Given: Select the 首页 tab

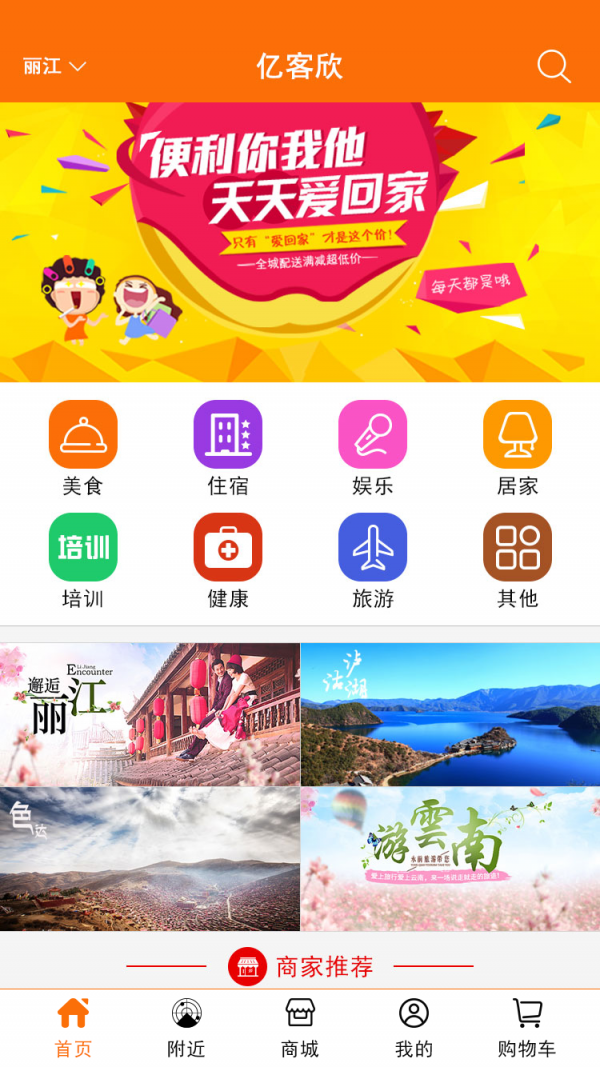Looking at the screenshot, I should tap(73, 1028).
